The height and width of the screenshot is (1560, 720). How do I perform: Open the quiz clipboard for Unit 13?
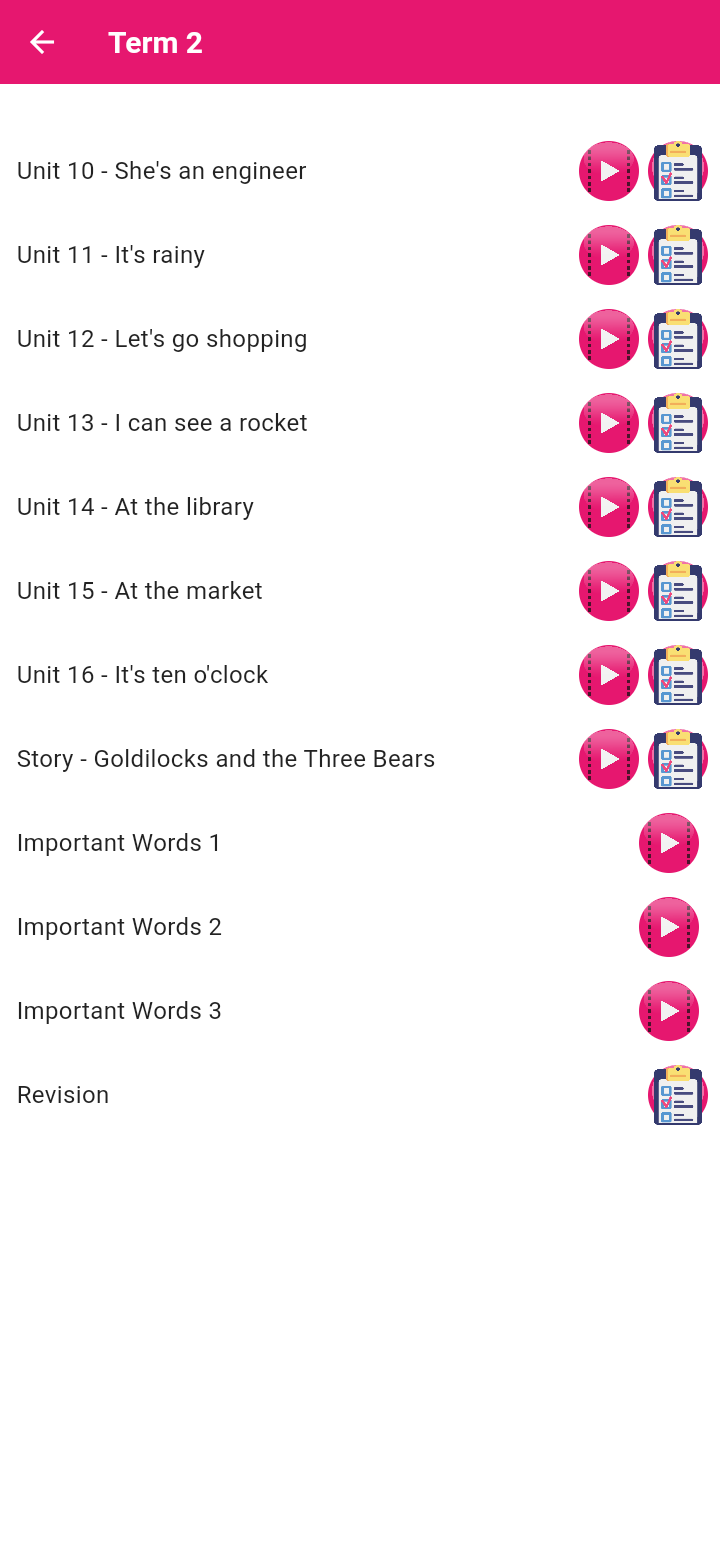click(x=678, y=422)
